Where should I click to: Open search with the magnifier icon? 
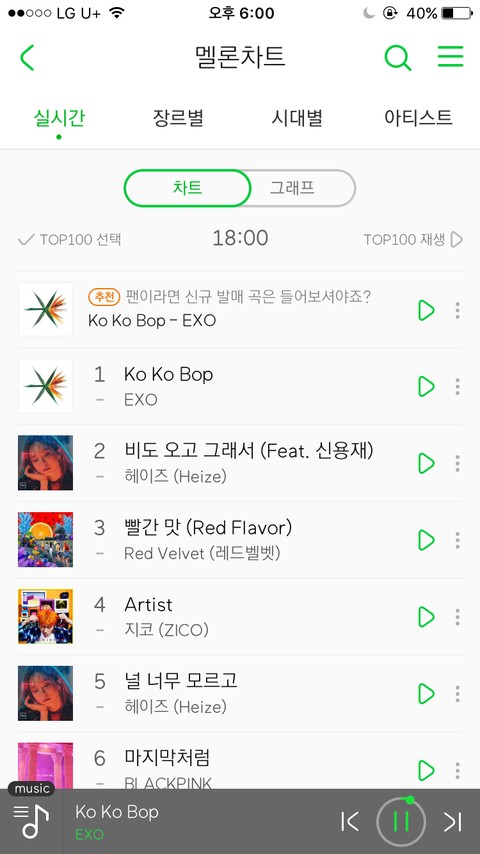(398, 57)
